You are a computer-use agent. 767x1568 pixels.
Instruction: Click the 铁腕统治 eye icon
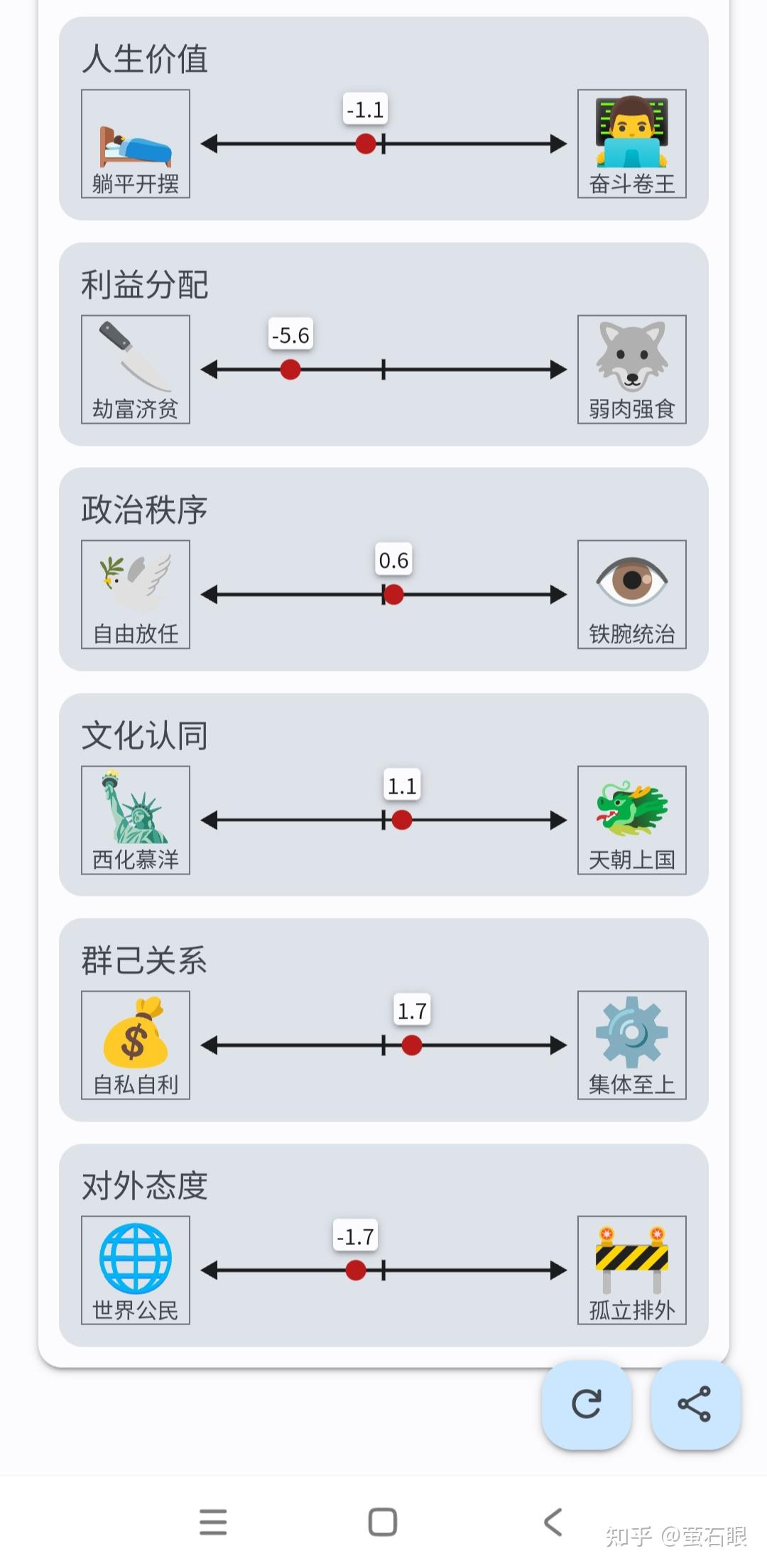(632, 588)
